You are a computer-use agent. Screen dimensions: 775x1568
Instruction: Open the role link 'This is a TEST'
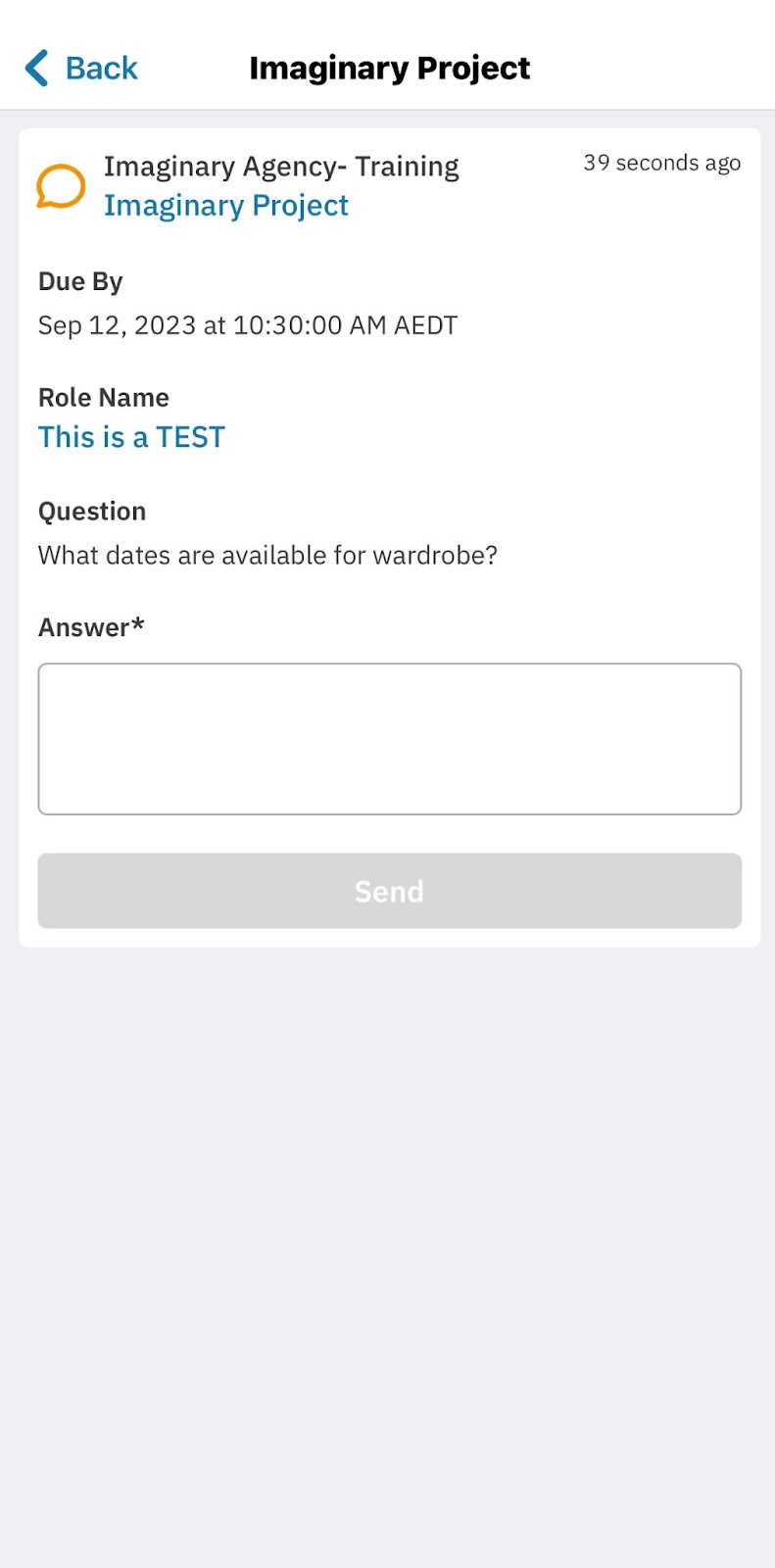[131, 437]
